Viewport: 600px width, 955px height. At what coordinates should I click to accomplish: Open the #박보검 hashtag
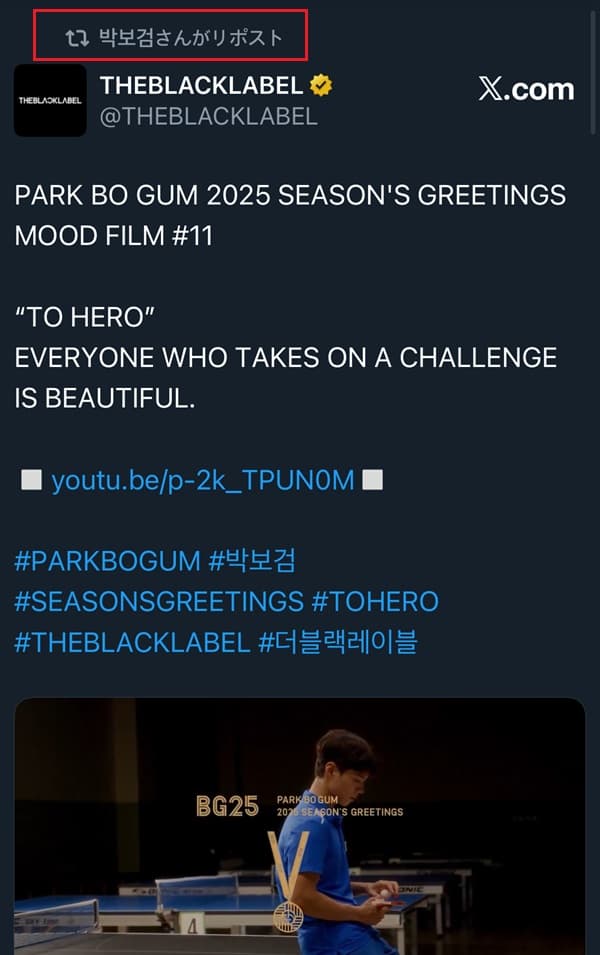252,560
